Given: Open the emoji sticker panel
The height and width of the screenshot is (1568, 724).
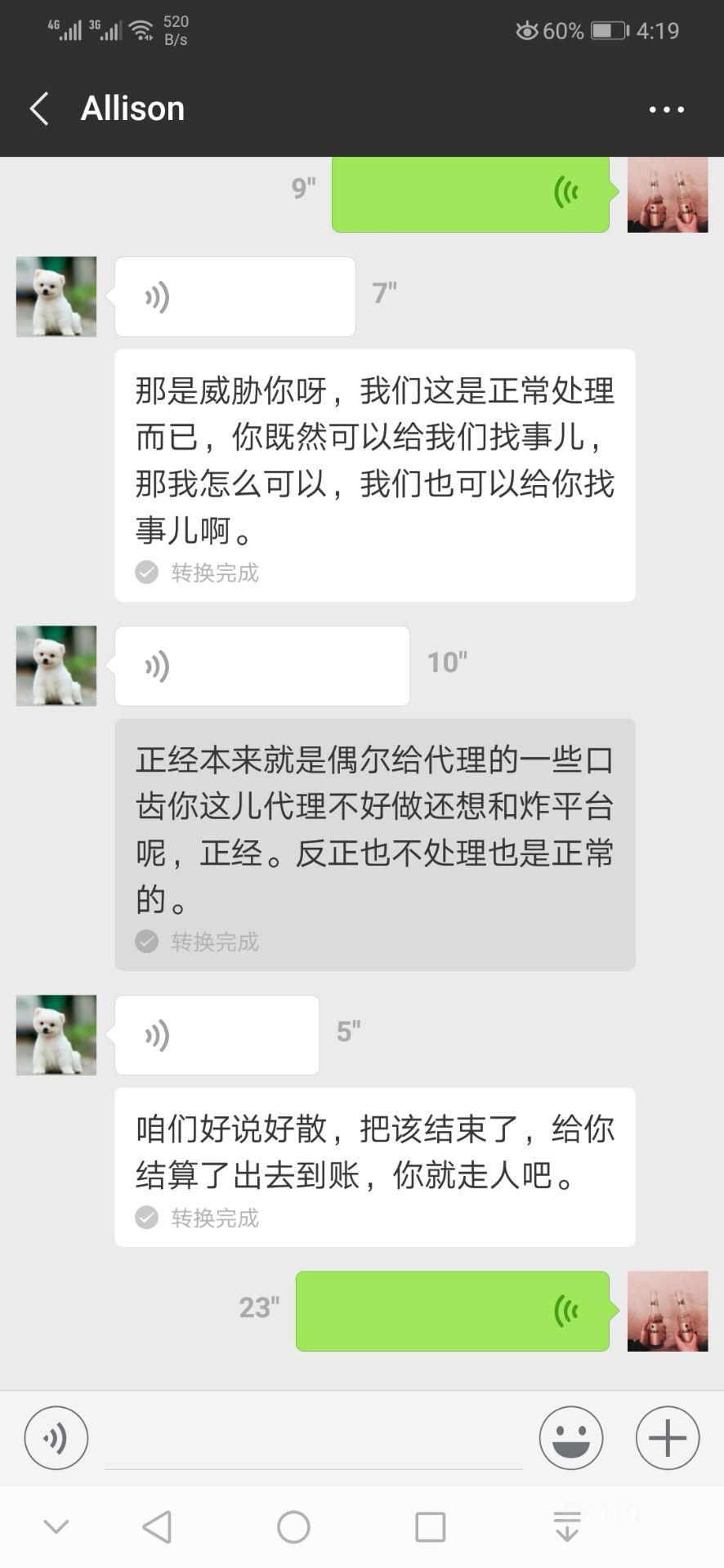Looking at the screenshot, I should coord(570,1437).
